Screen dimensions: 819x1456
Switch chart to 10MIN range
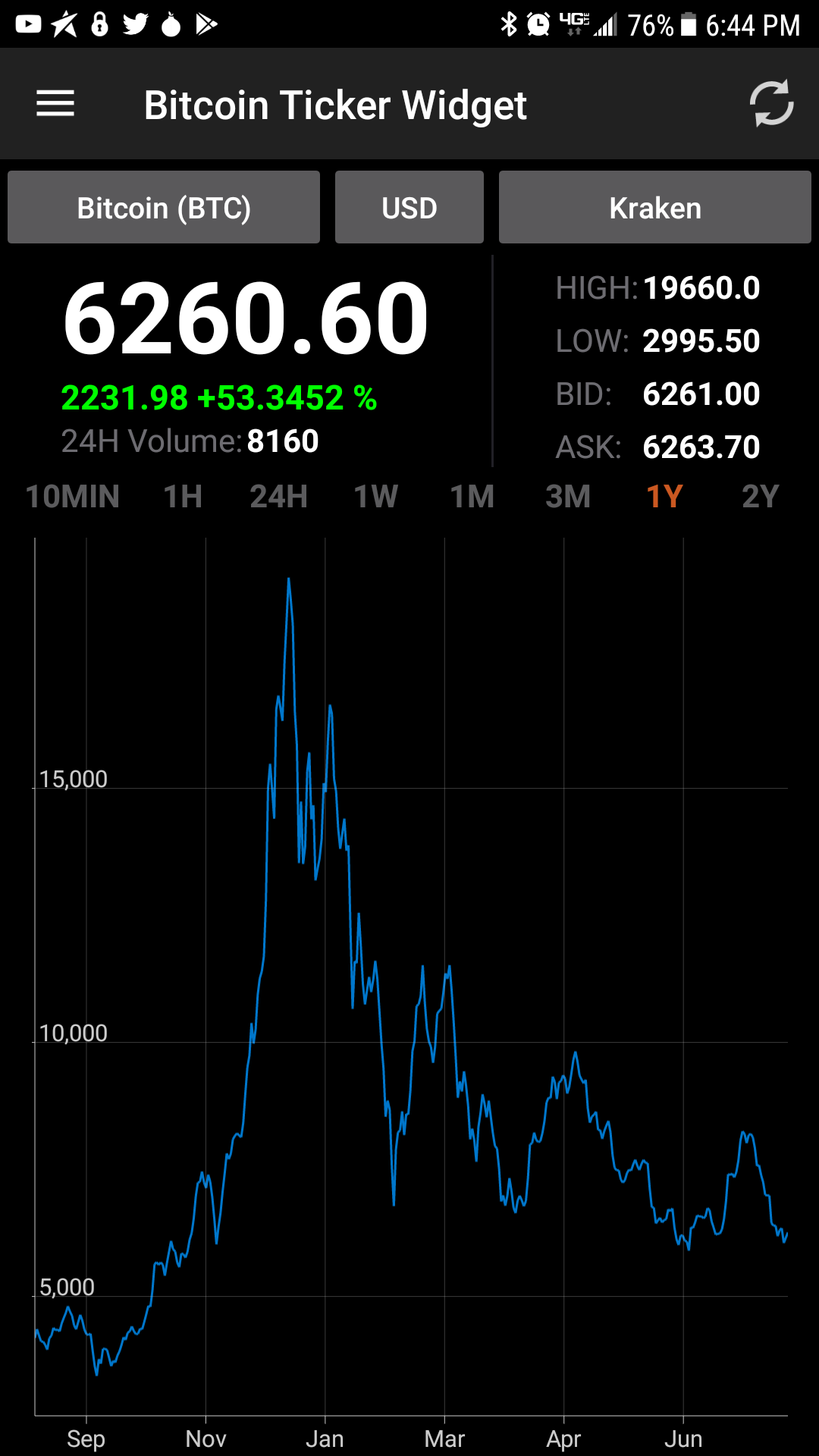(x=73, y=497)
